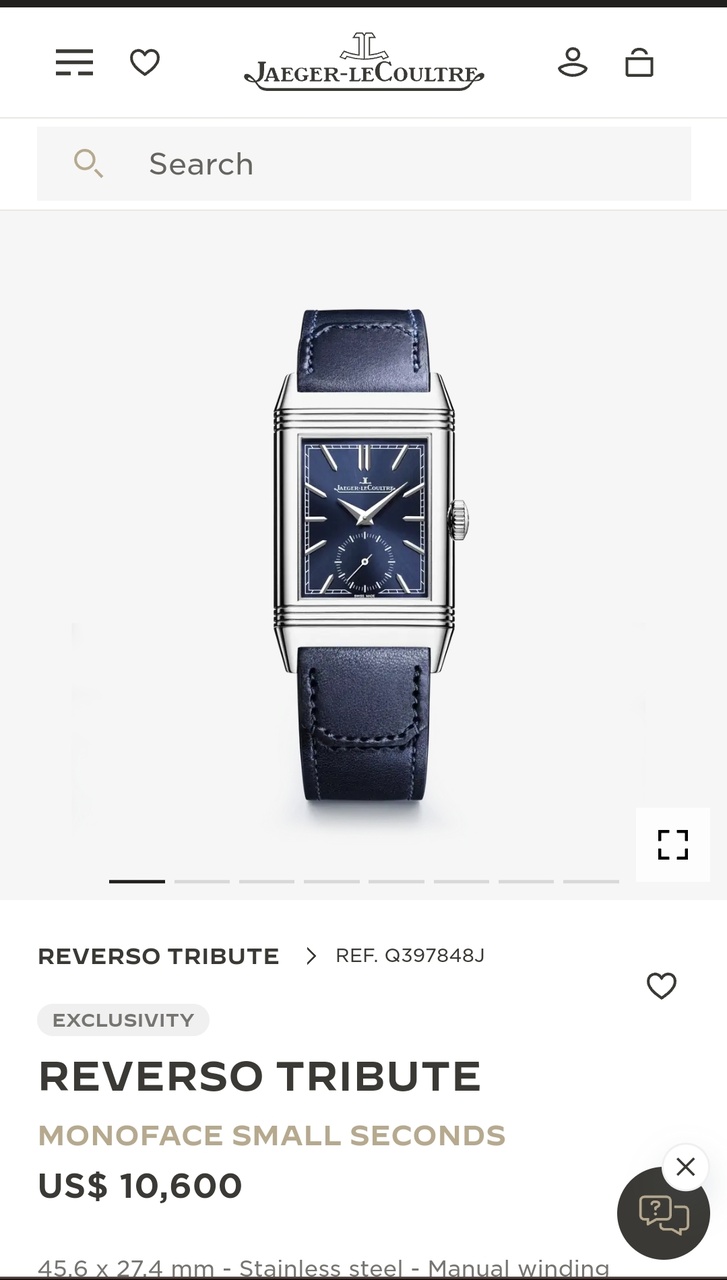Add Reverso Tribute Monoface to wishlist
Image resolution: width=727 pixels, height=1280 pixels.
(x=661, y=986)
